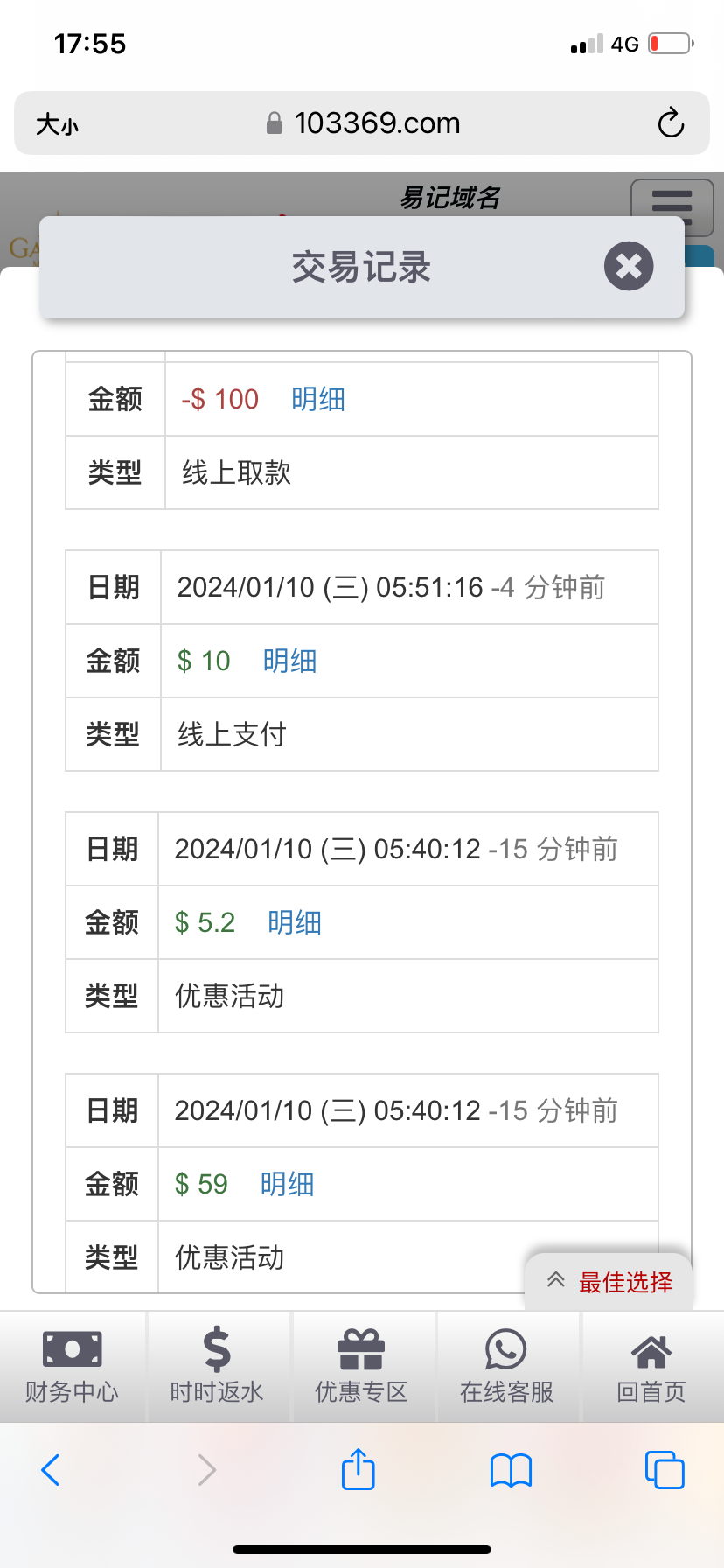Reload the page in Safari

pos(671,123)
